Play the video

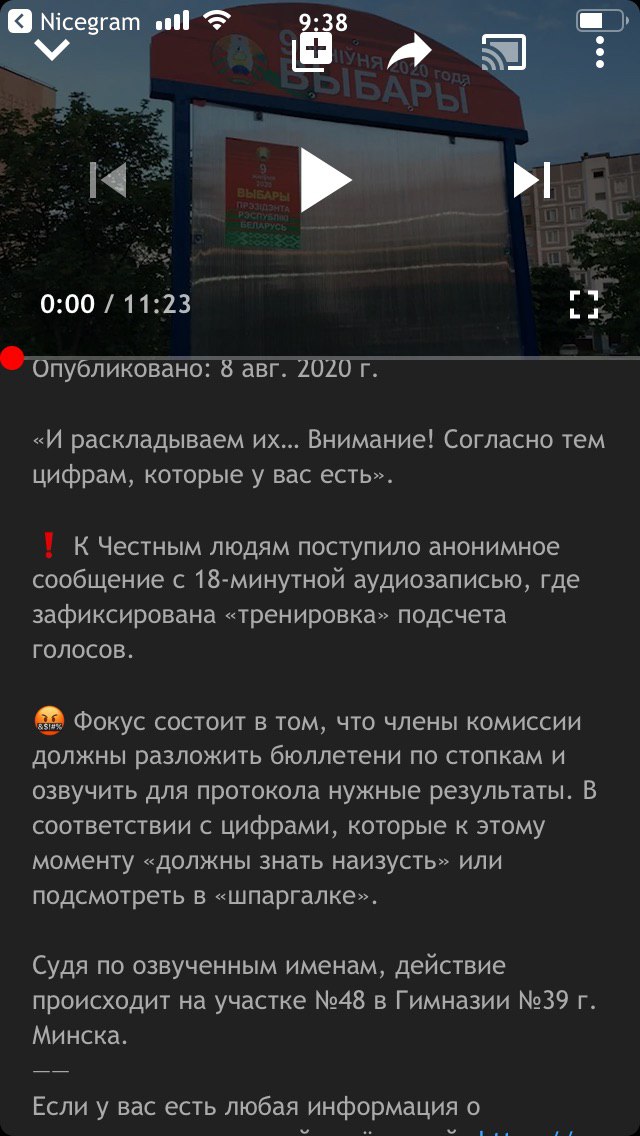point(324,180)
